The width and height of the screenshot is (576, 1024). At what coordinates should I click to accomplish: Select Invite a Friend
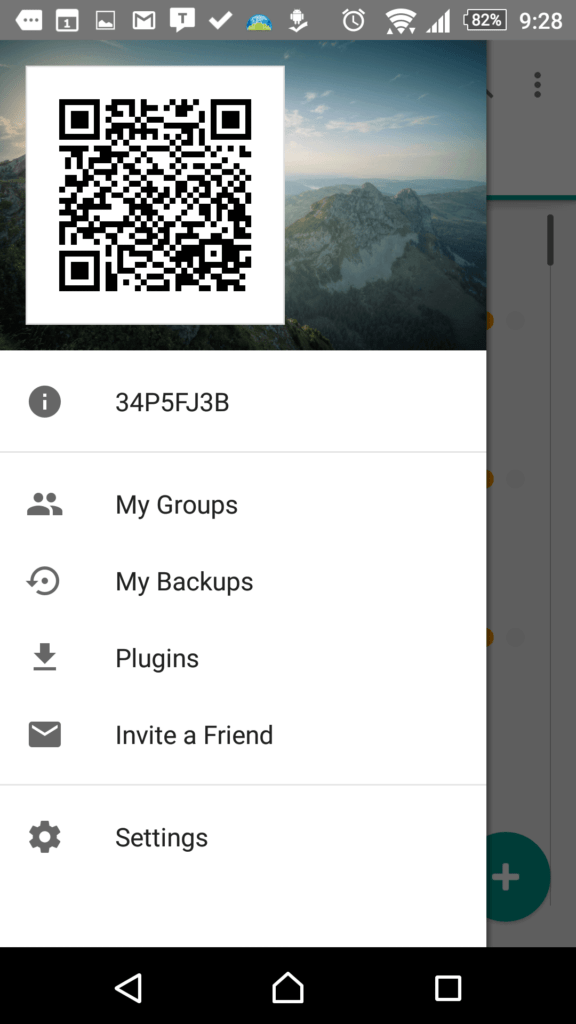point(243,735)
